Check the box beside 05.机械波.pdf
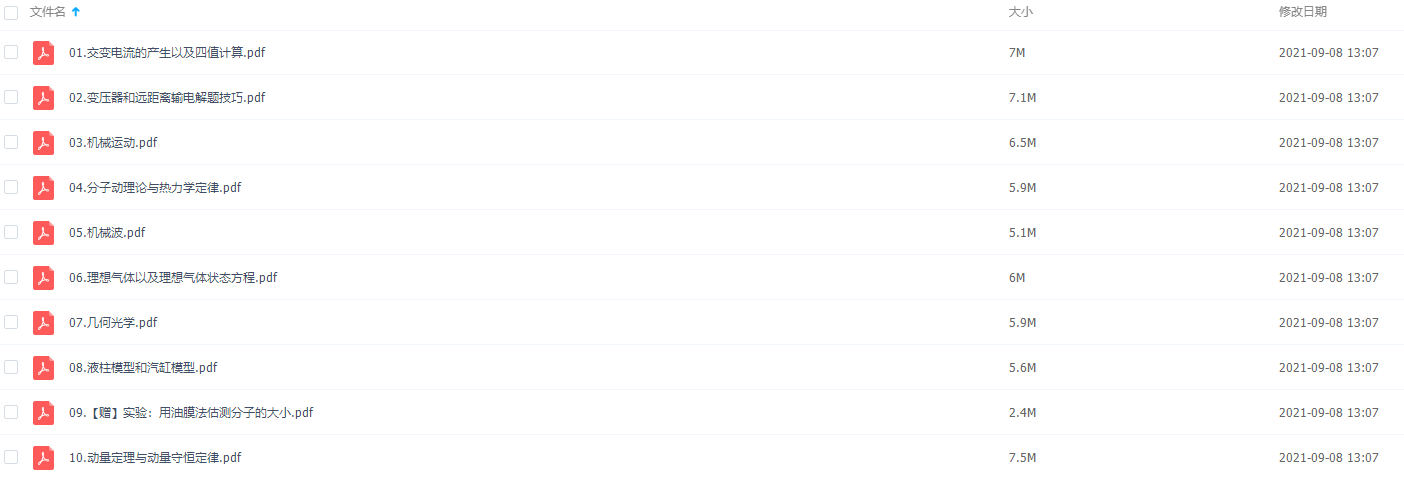 pyautogui.click(x=11, y=232)
